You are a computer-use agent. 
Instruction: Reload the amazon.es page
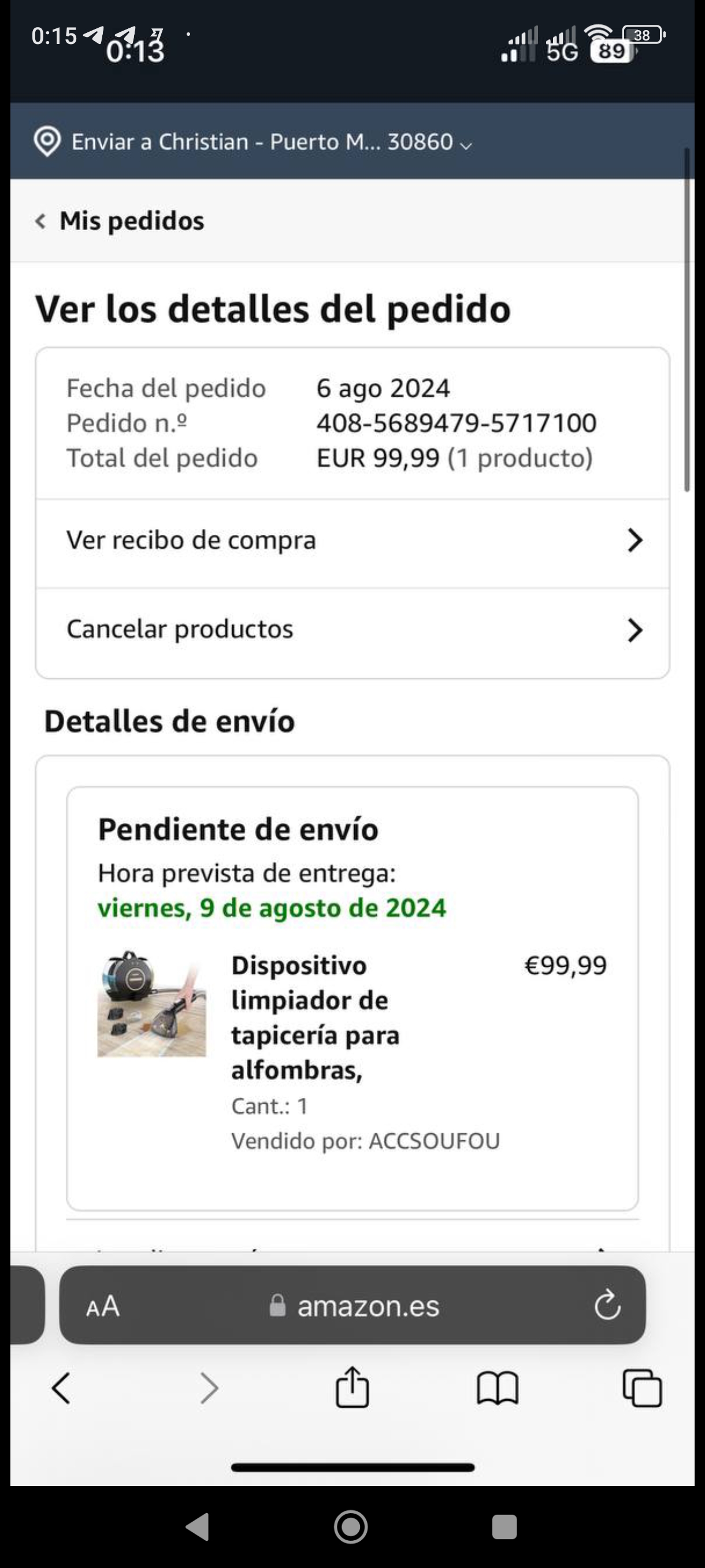(606, 1306)
